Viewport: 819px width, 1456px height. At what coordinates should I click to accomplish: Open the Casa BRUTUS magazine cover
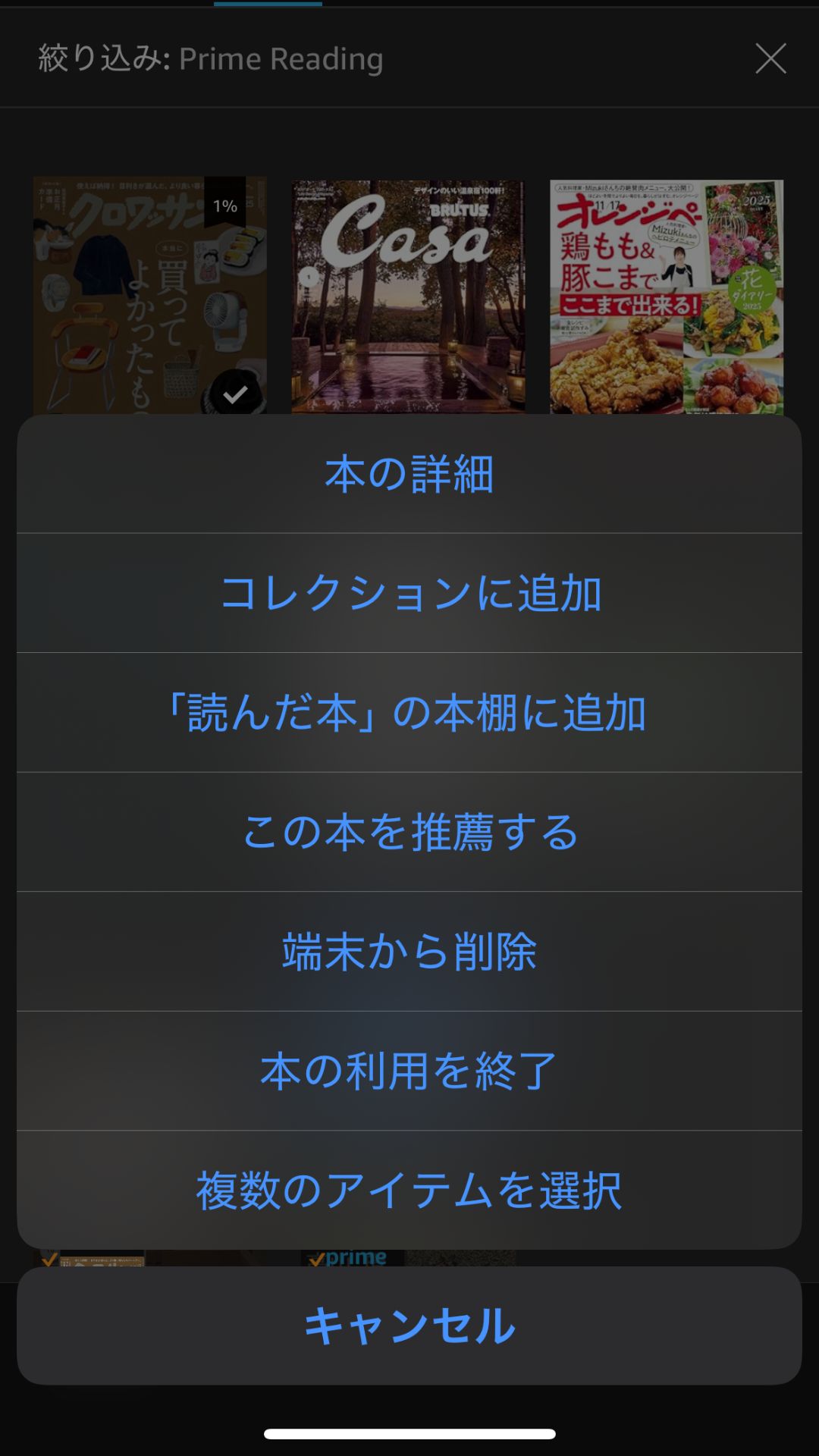pos(407,296)
